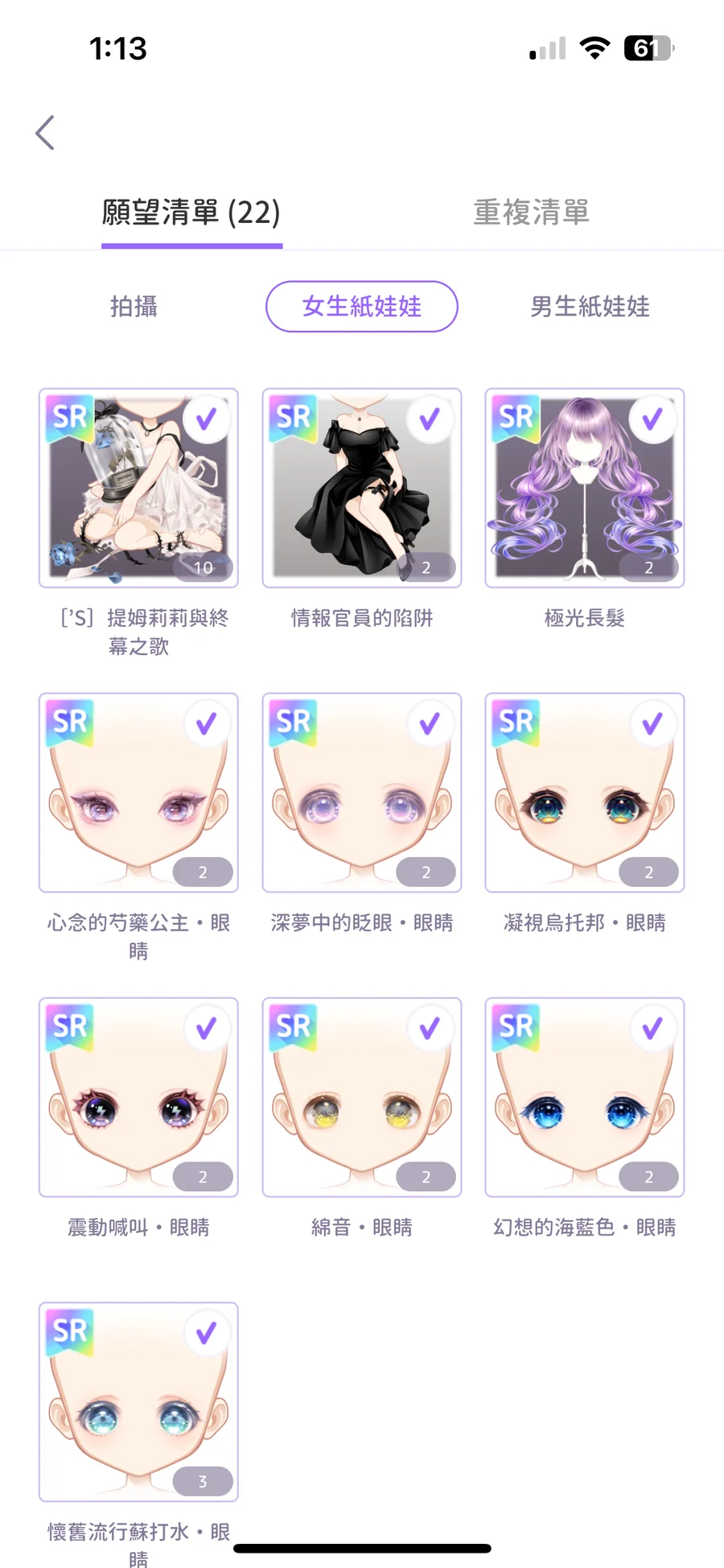Uncheck the wish mark on 極光長髮

tap(652, 419)
